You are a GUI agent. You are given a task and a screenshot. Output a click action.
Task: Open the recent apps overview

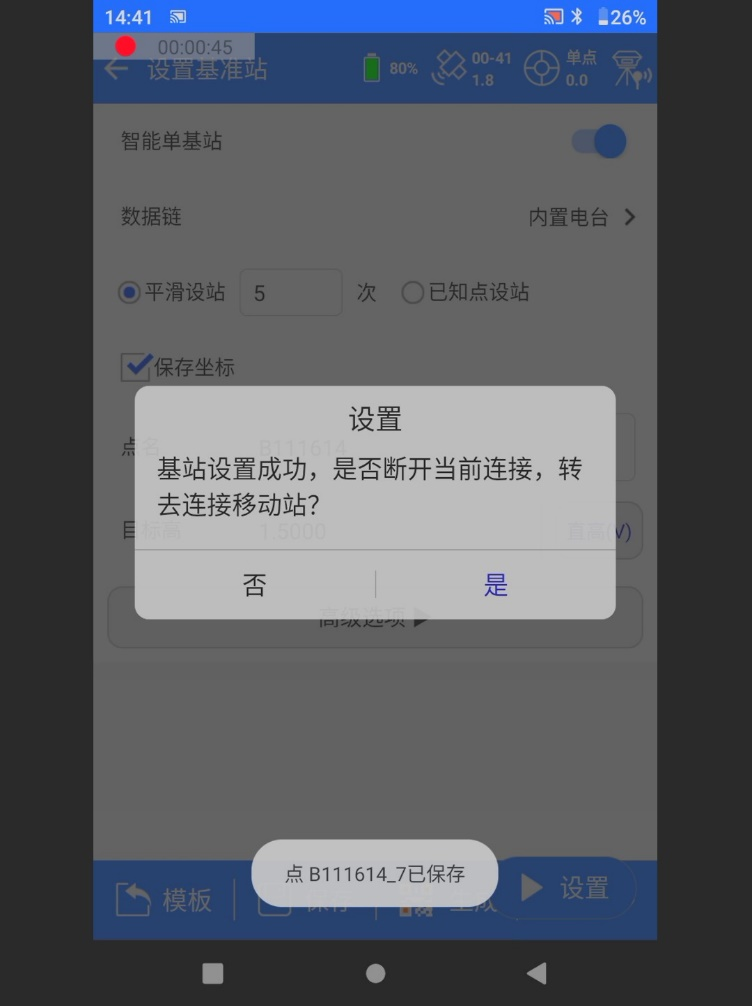[x=212, y=973]
